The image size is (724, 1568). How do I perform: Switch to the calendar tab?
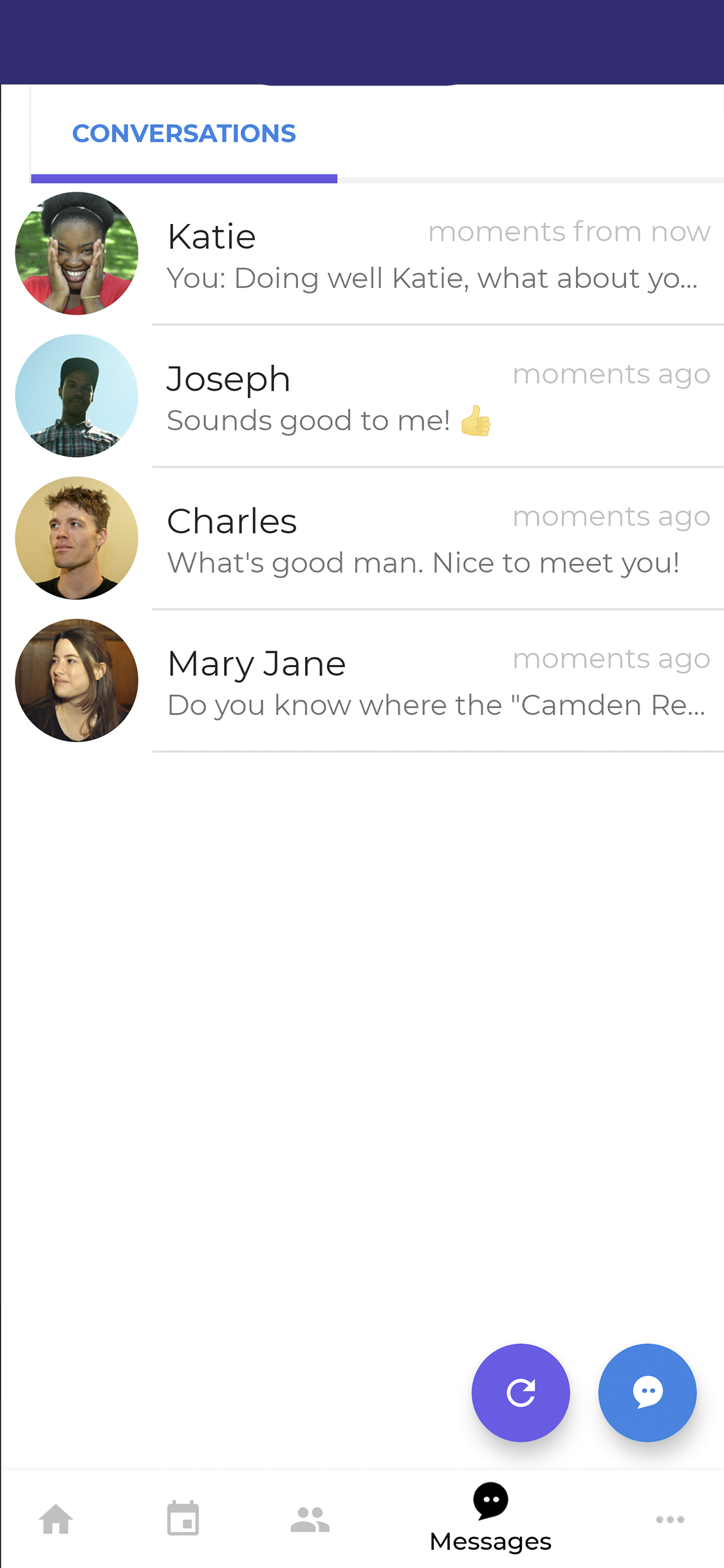[x=183, y=1518]
